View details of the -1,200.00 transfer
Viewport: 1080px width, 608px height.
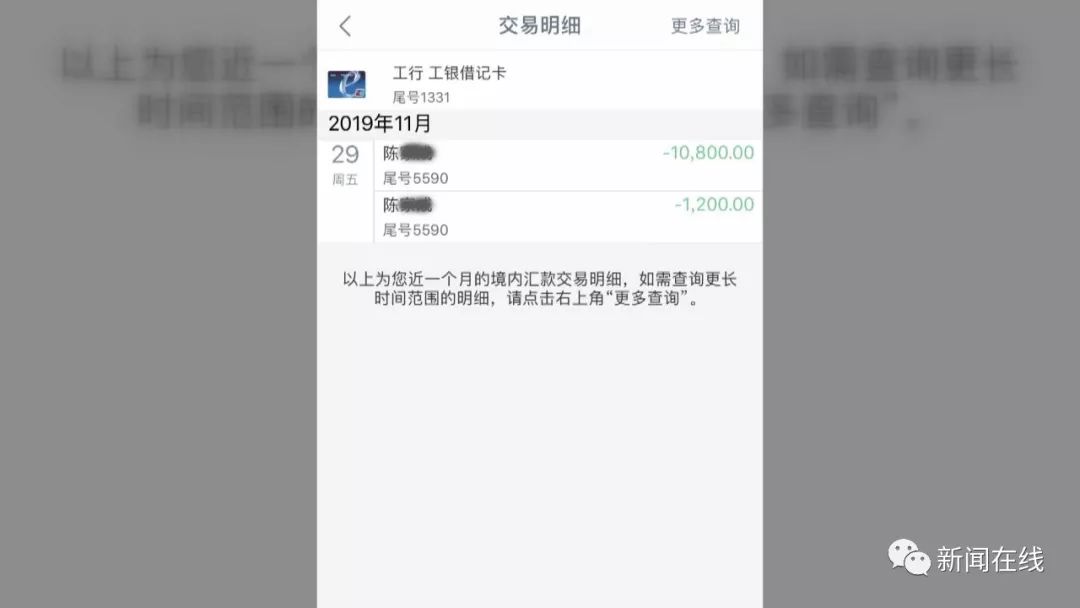click(567, 216)
